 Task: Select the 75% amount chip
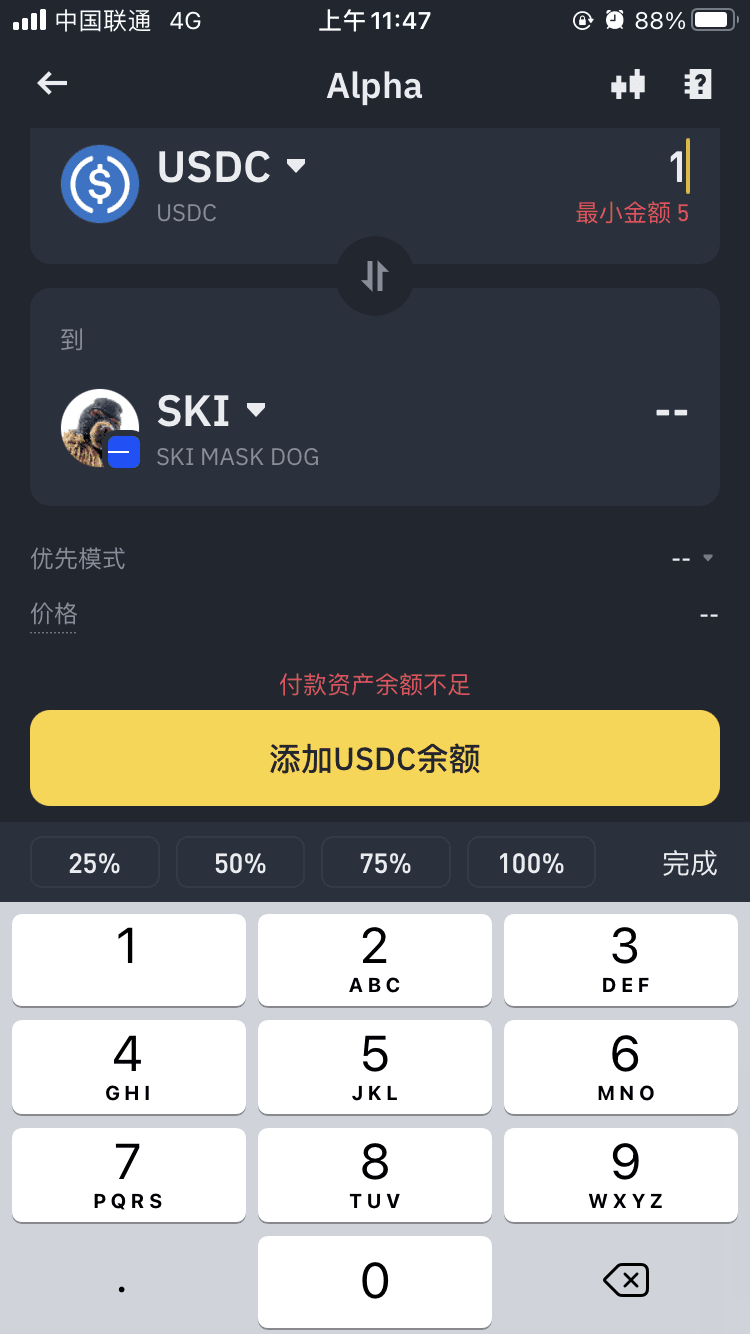385,863
